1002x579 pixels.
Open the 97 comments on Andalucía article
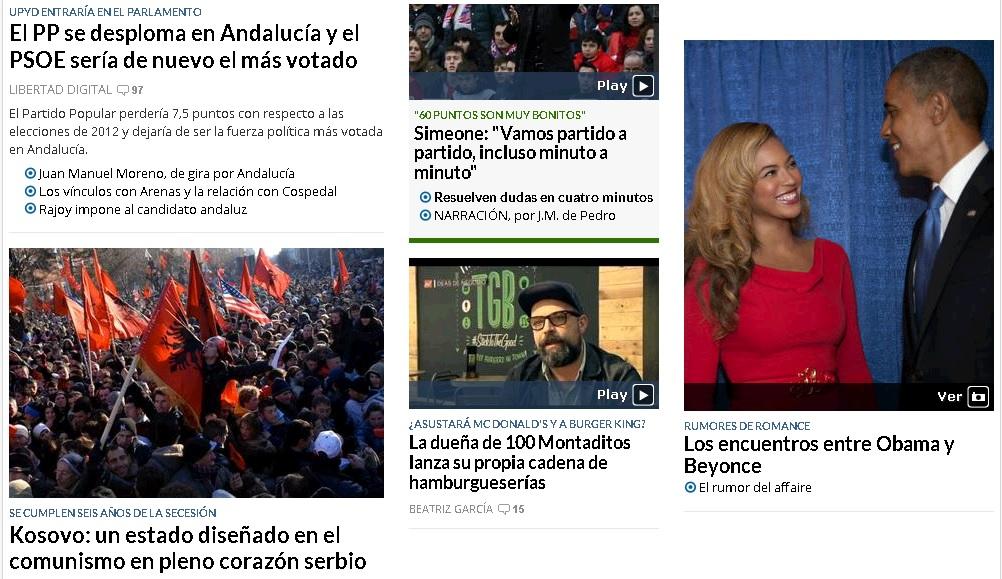pyautogui.click(x=131, y=90)
